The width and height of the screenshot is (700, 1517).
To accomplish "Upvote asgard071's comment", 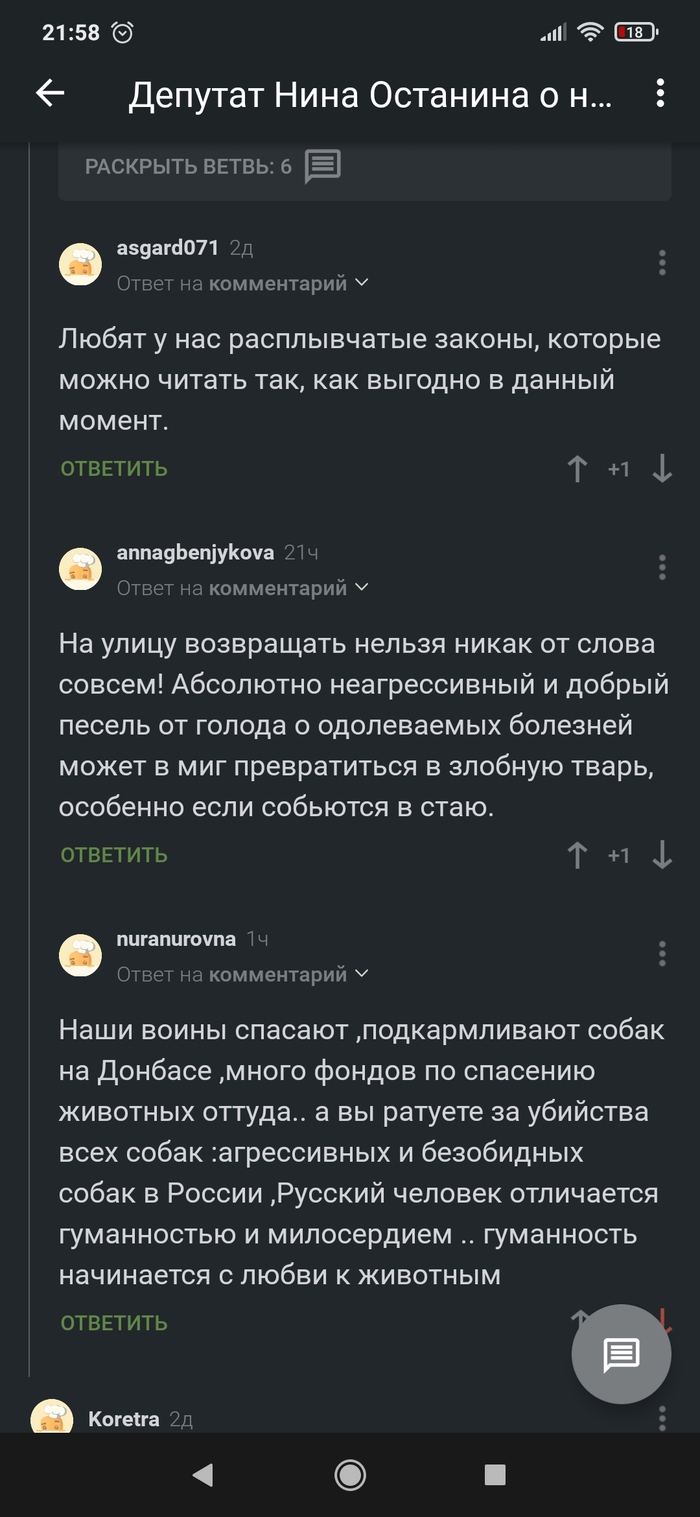I will click(x=577, y=468).
